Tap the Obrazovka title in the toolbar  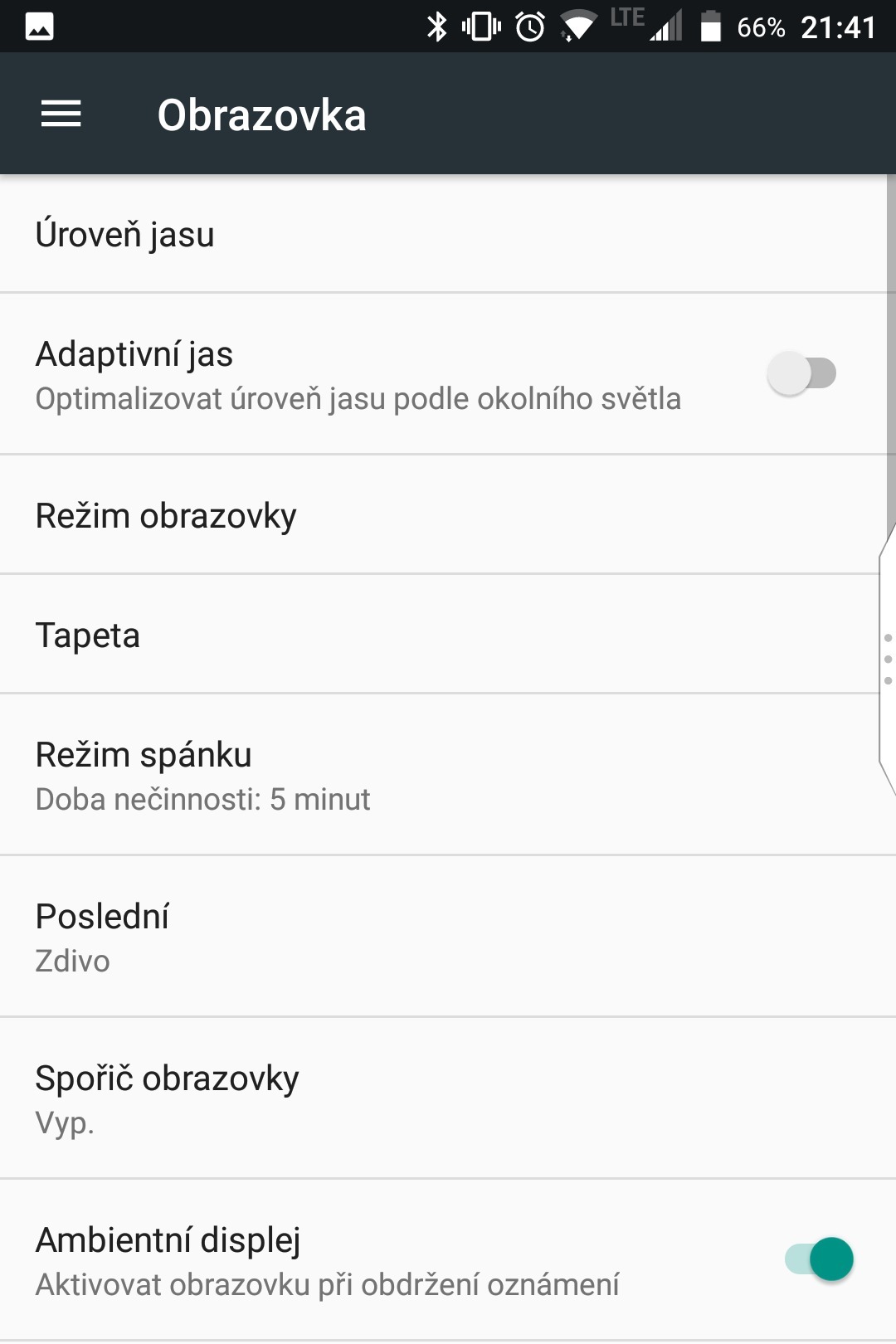262,114
